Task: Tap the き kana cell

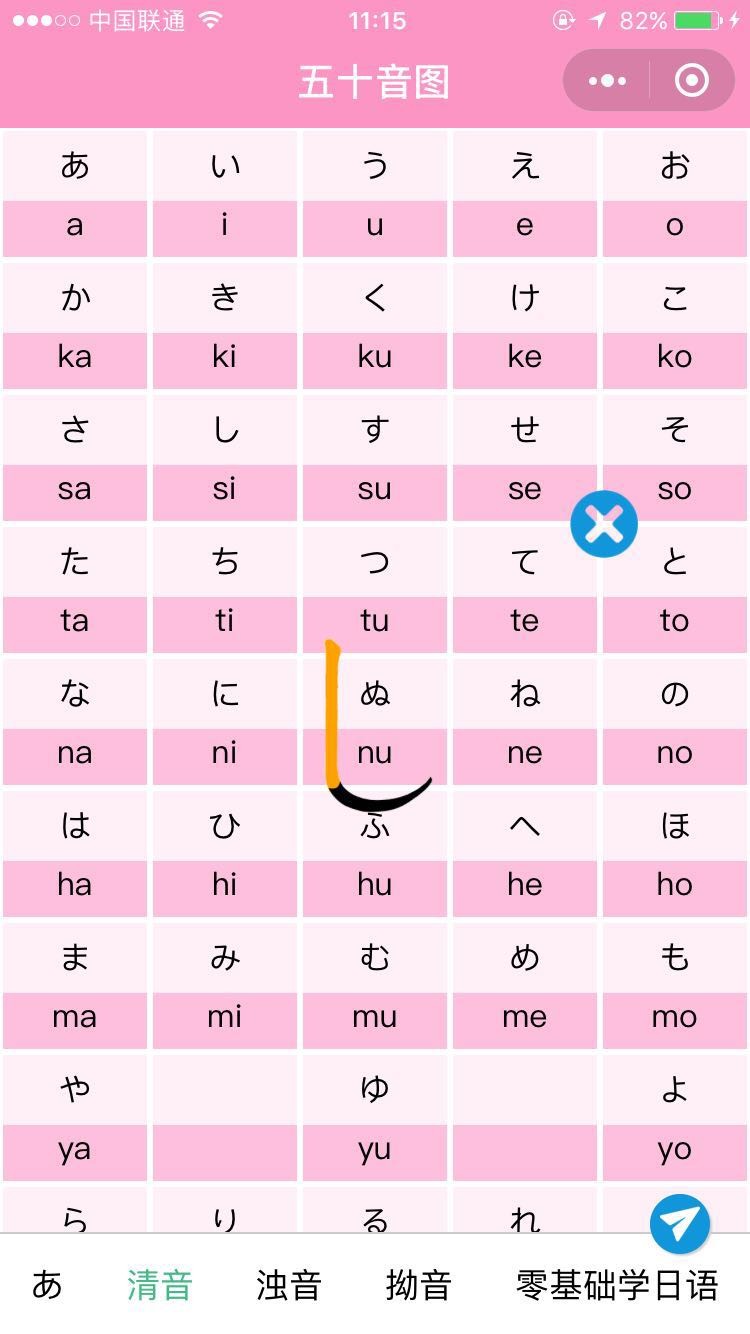Action: point(225,297)
